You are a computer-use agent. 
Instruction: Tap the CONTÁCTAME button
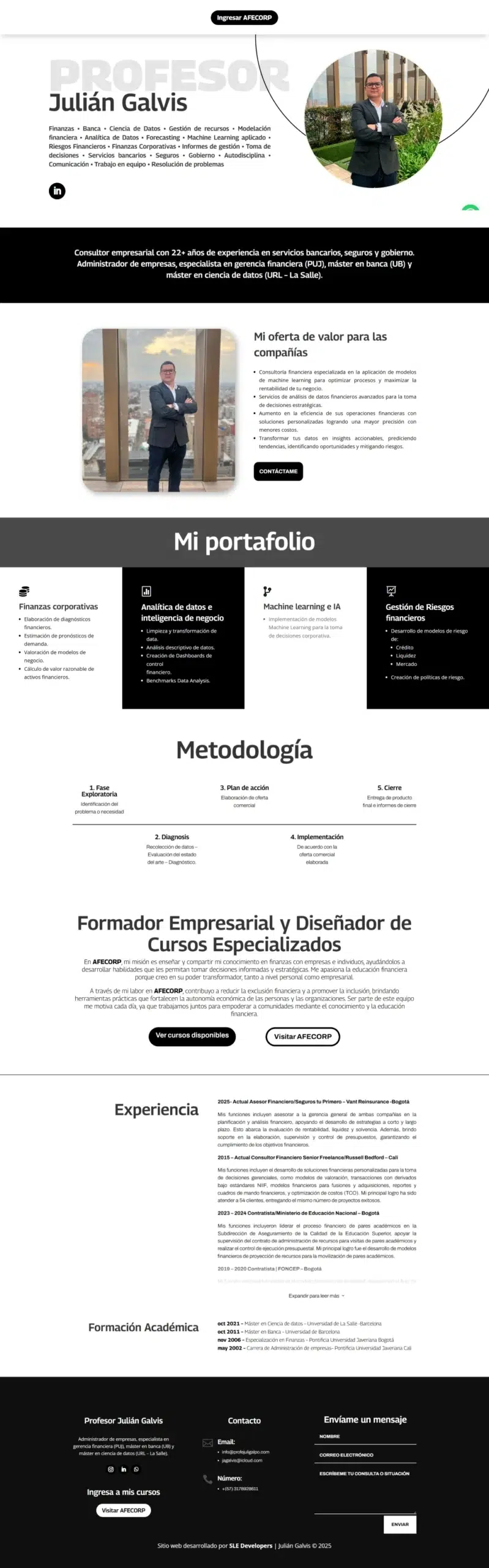pos(278,471)
